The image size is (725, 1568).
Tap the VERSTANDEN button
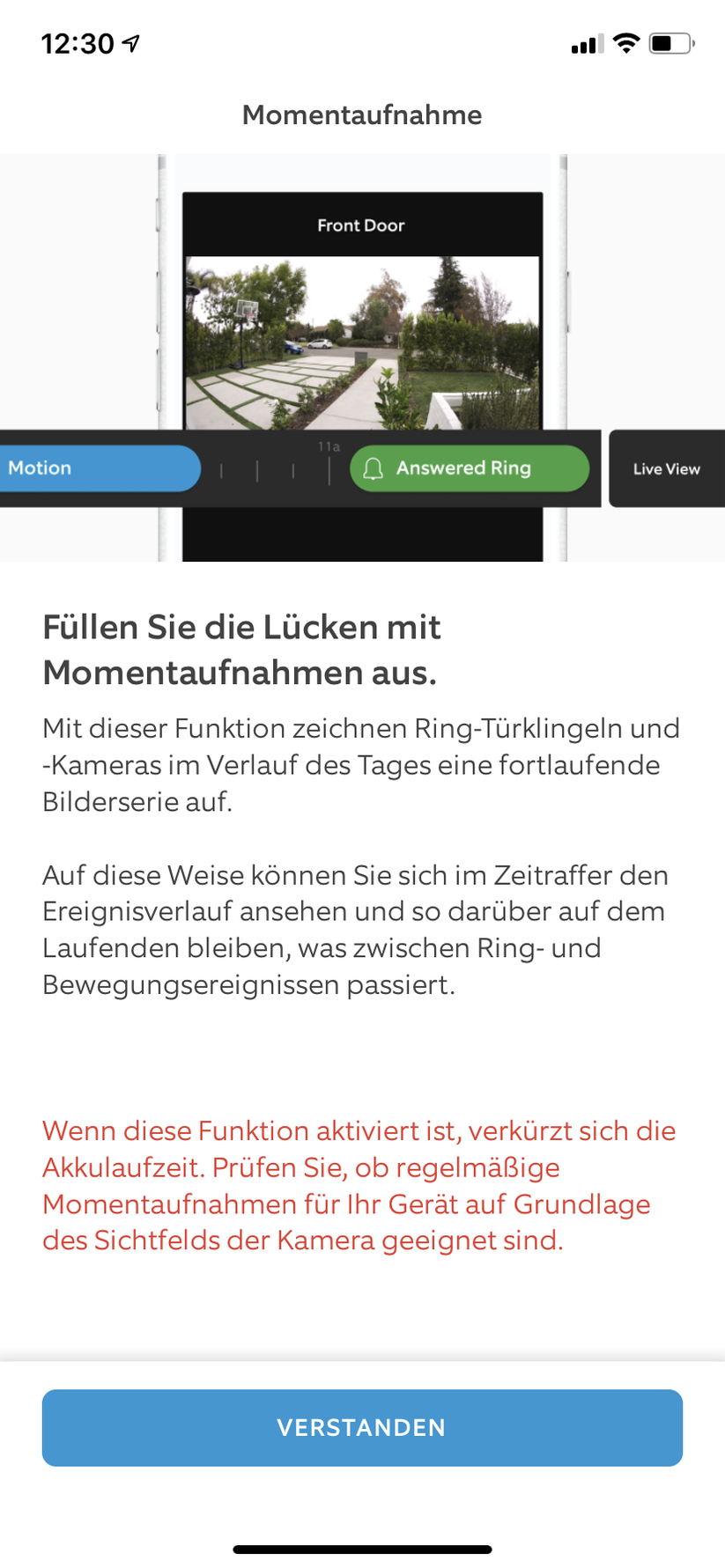(362, 1427)
